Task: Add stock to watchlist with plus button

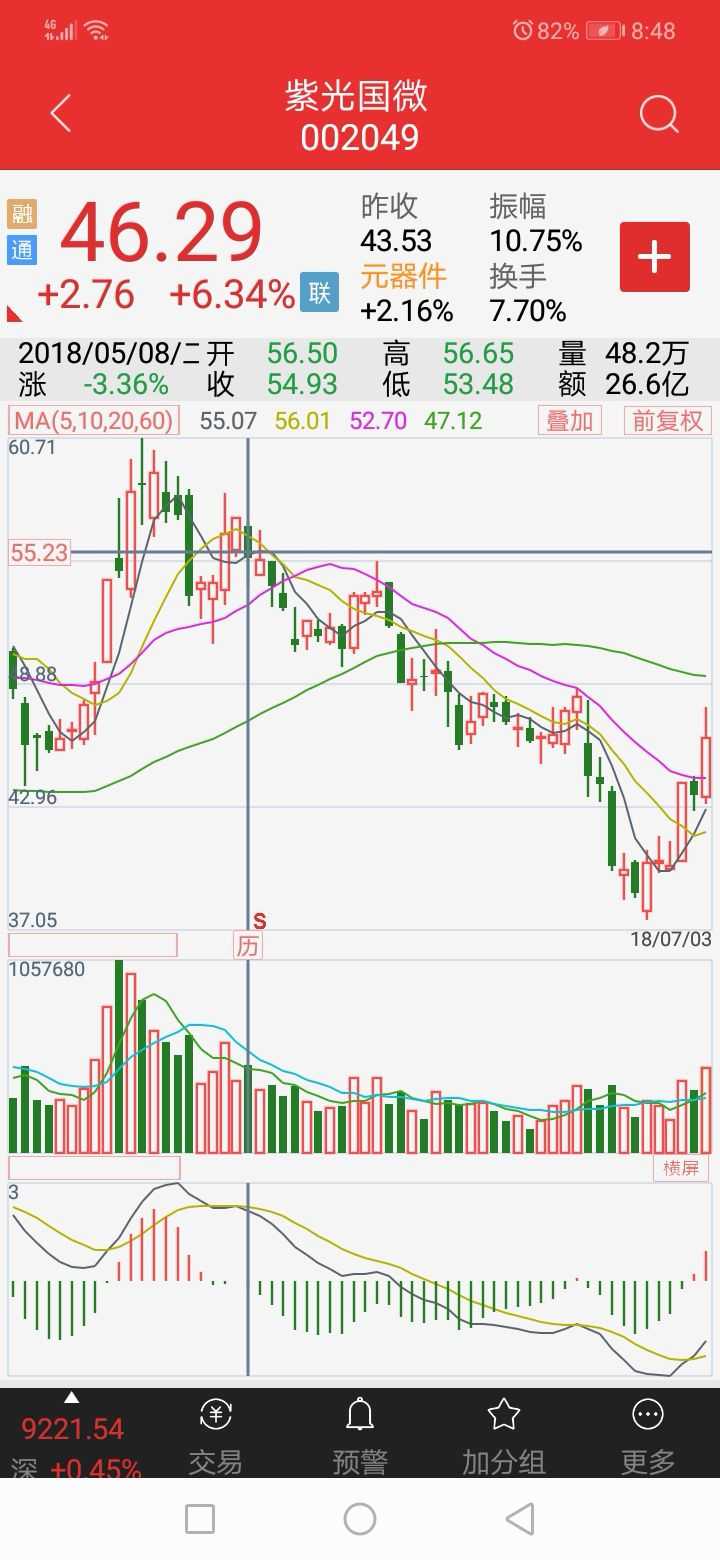Action: [x=655, y=257]
